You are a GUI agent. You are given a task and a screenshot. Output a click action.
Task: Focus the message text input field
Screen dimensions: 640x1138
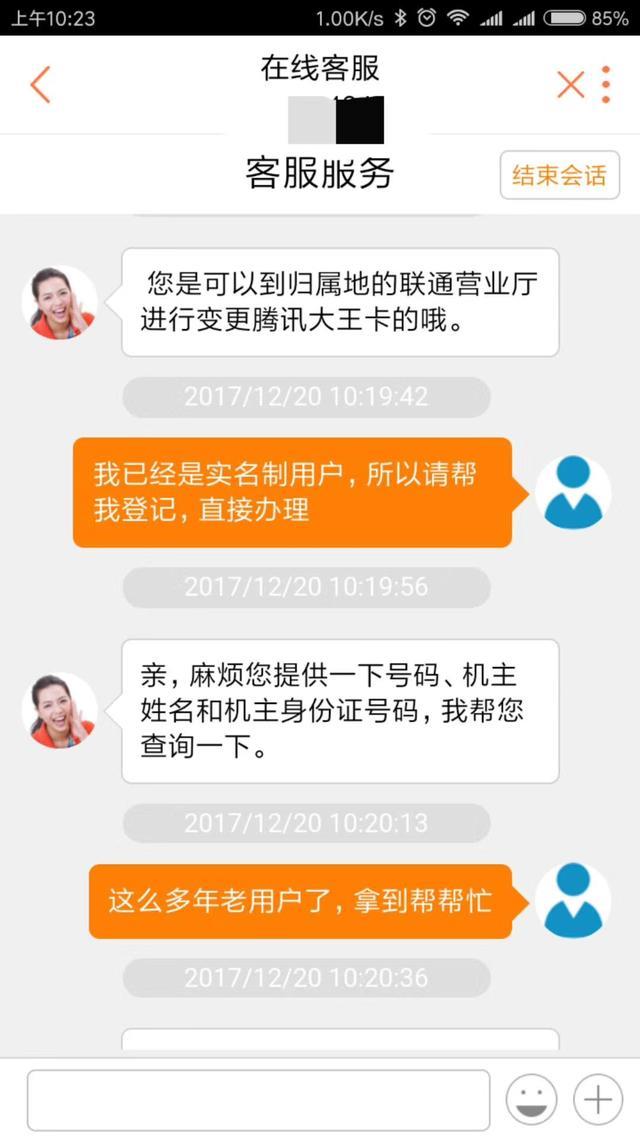click(258, 1100)
